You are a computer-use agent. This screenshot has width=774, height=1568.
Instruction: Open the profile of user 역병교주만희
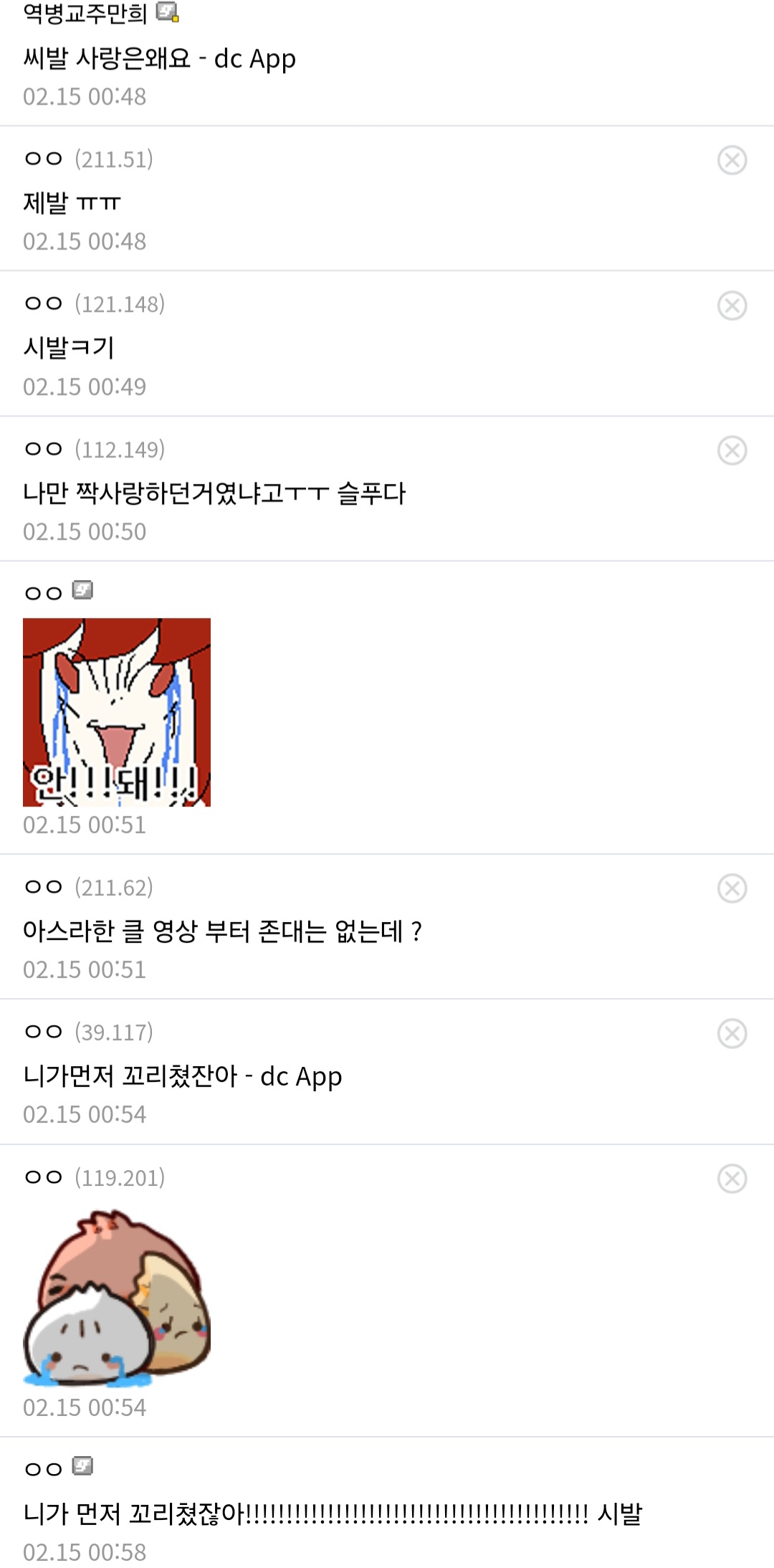point(85,13)
